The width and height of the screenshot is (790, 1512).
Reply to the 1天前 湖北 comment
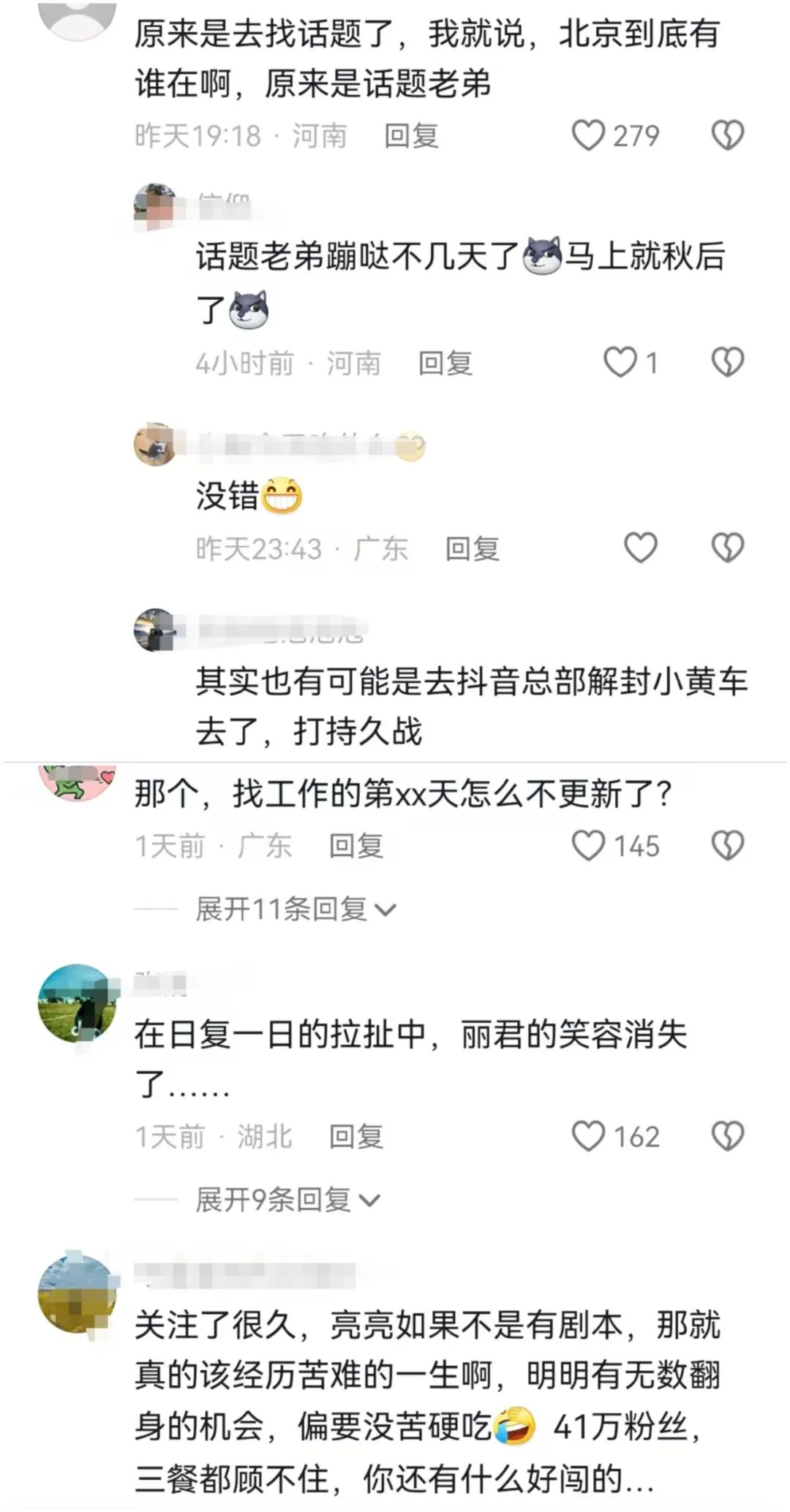(x=355, y=1137)
